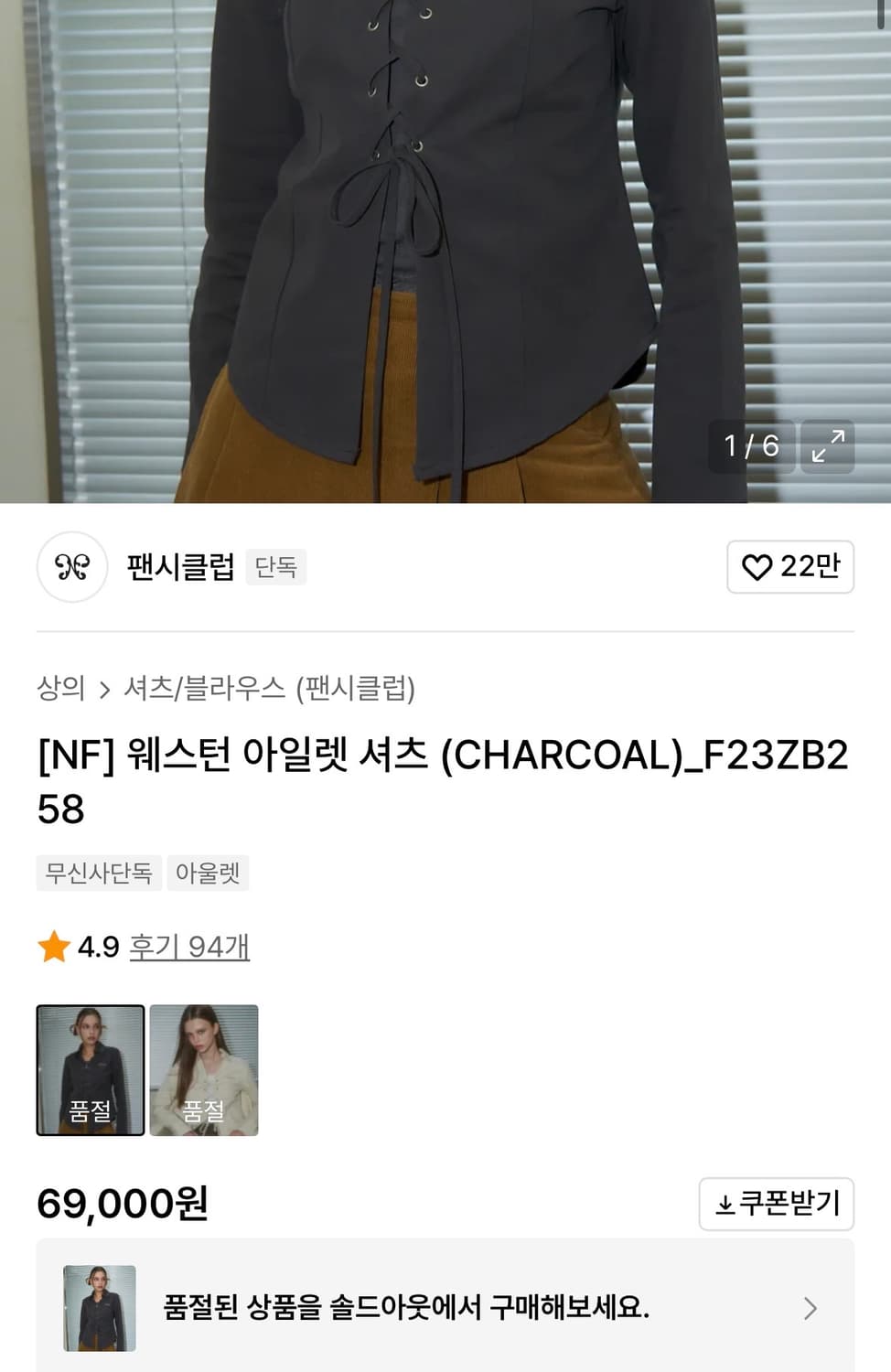Select the ivory shirt color thumbnail
891x1372 pixels.
point(203,1070)
